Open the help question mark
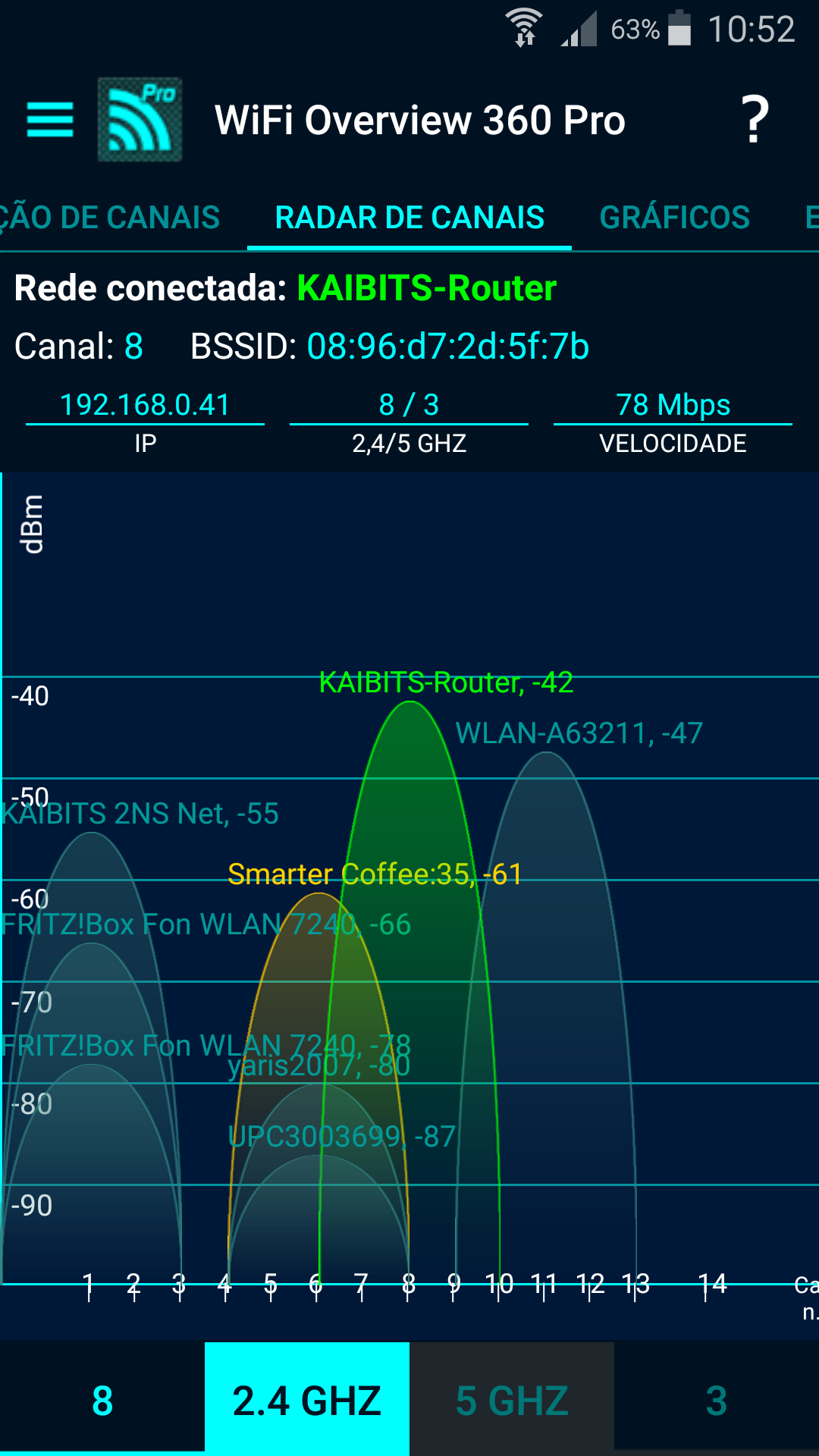Image resolution: width=819 pixels, height=1456 pixels. click(755, 120)
